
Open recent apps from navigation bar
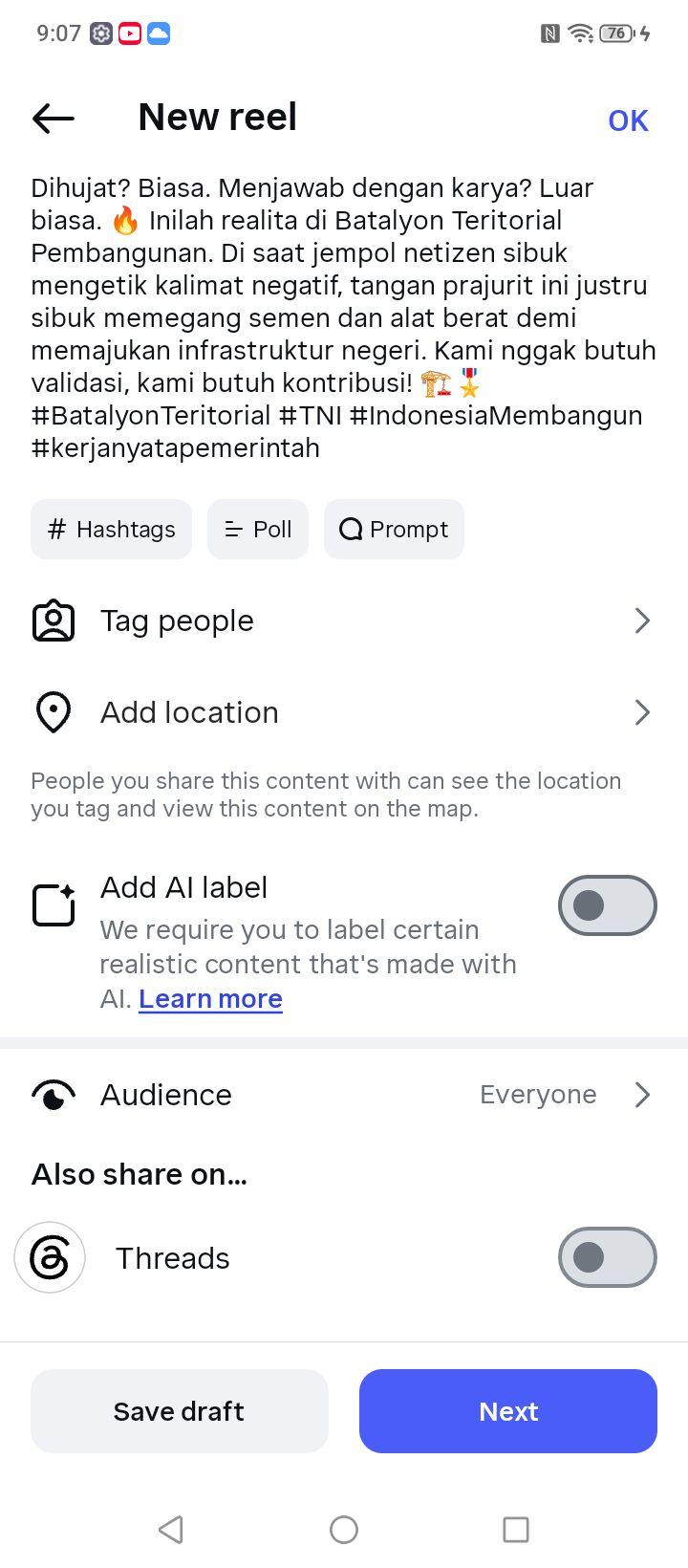(x=516, y=1530)
